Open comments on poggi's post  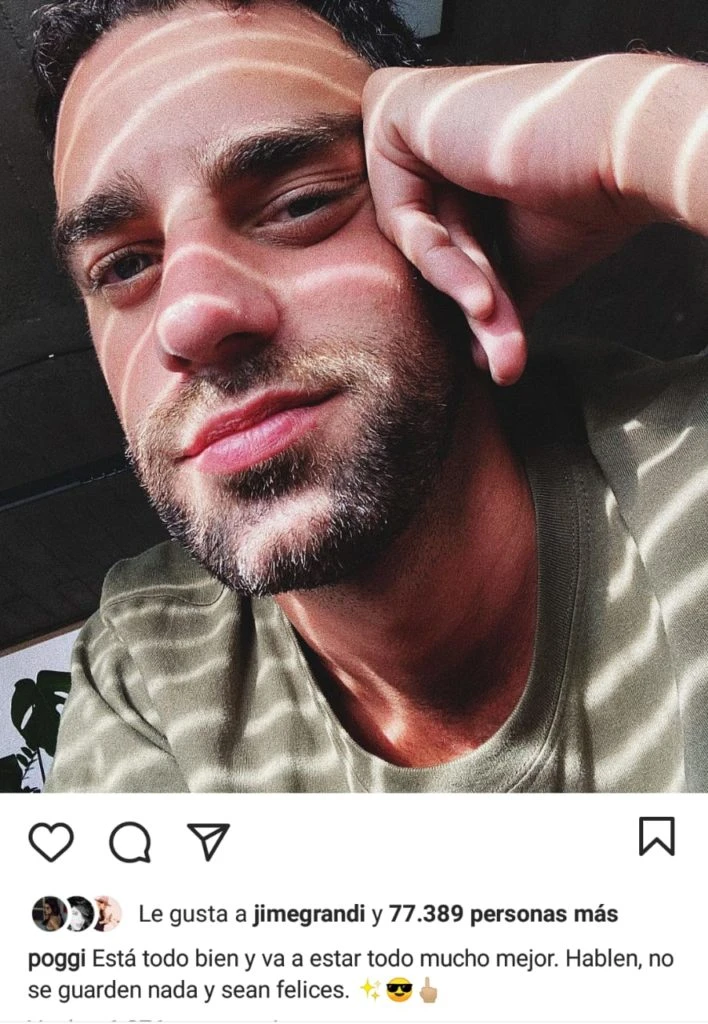pos(130,842)
